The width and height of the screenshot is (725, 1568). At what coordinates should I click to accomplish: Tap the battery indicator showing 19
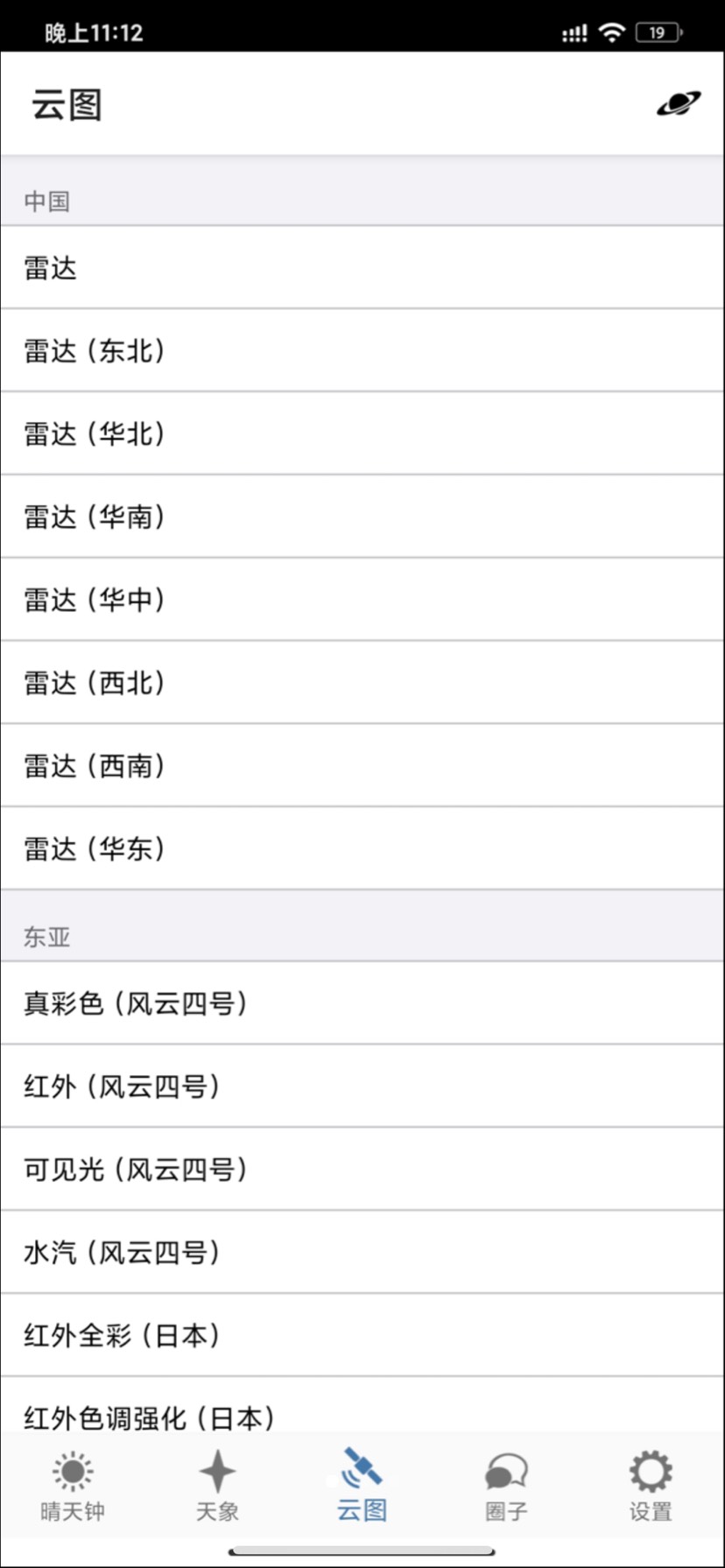[659, 31]
